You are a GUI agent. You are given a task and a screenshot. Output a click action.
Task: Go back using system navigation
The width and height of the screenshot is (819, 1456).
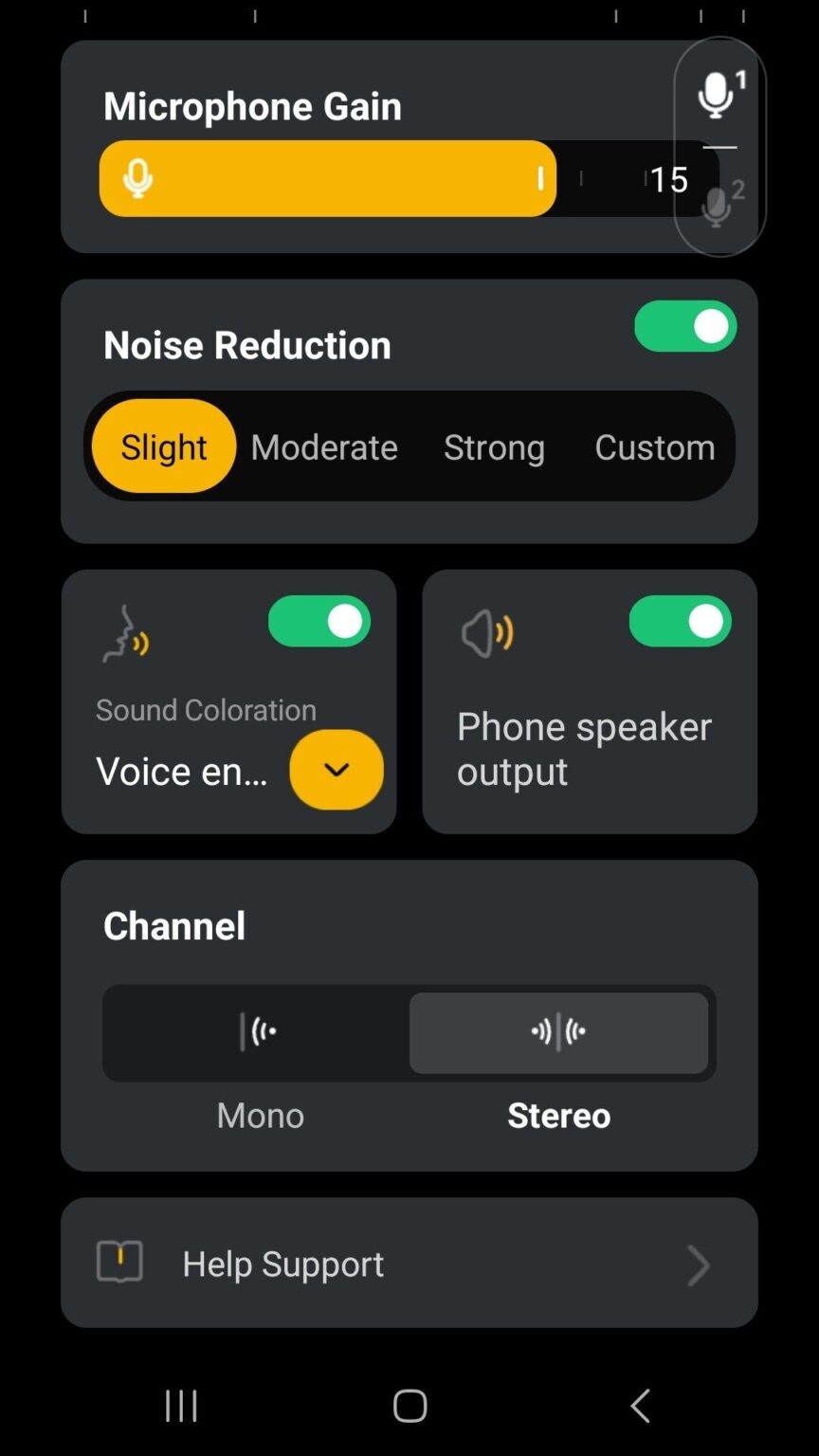coord(640,1405)
